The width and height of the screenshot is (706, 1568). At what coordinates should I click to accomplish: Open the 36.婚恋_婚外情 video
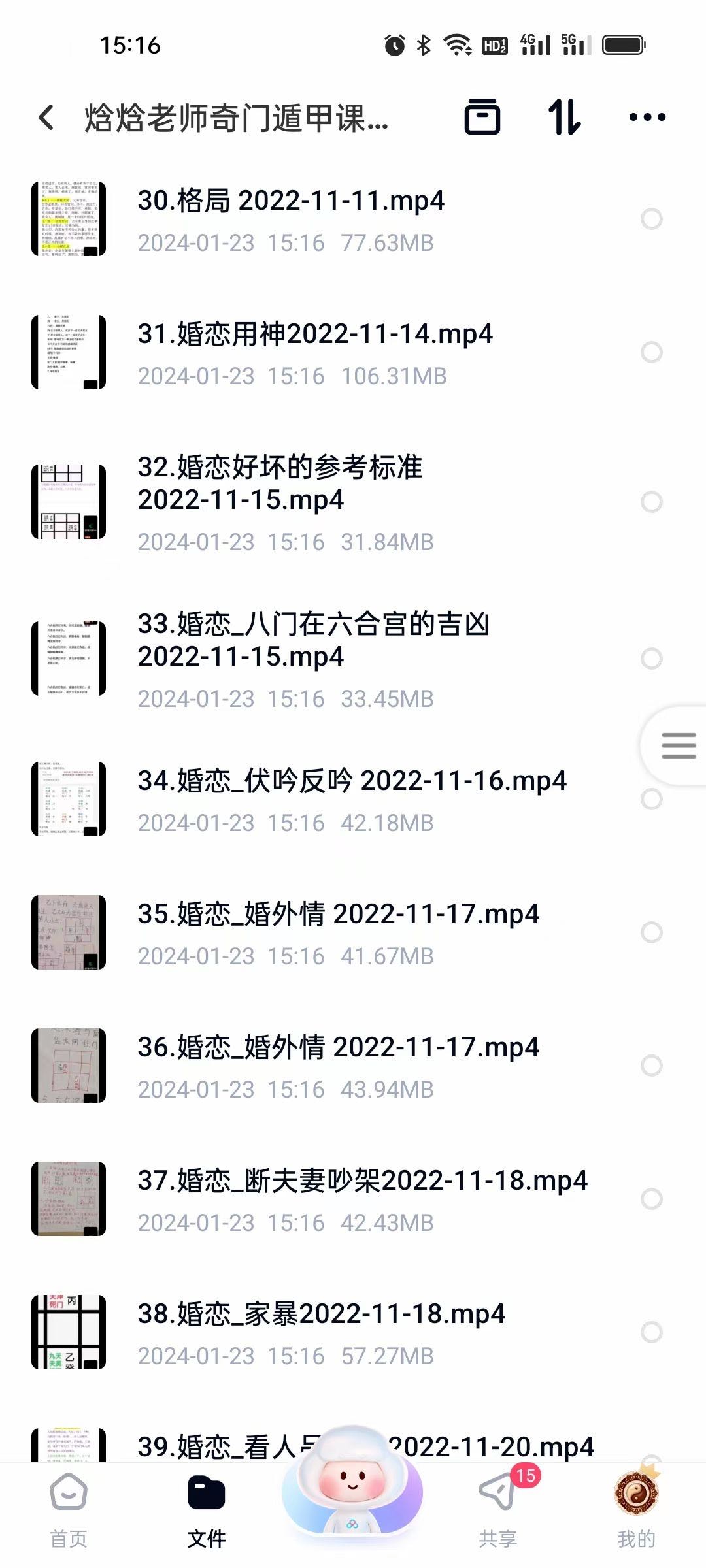(x=338, y=1048)
